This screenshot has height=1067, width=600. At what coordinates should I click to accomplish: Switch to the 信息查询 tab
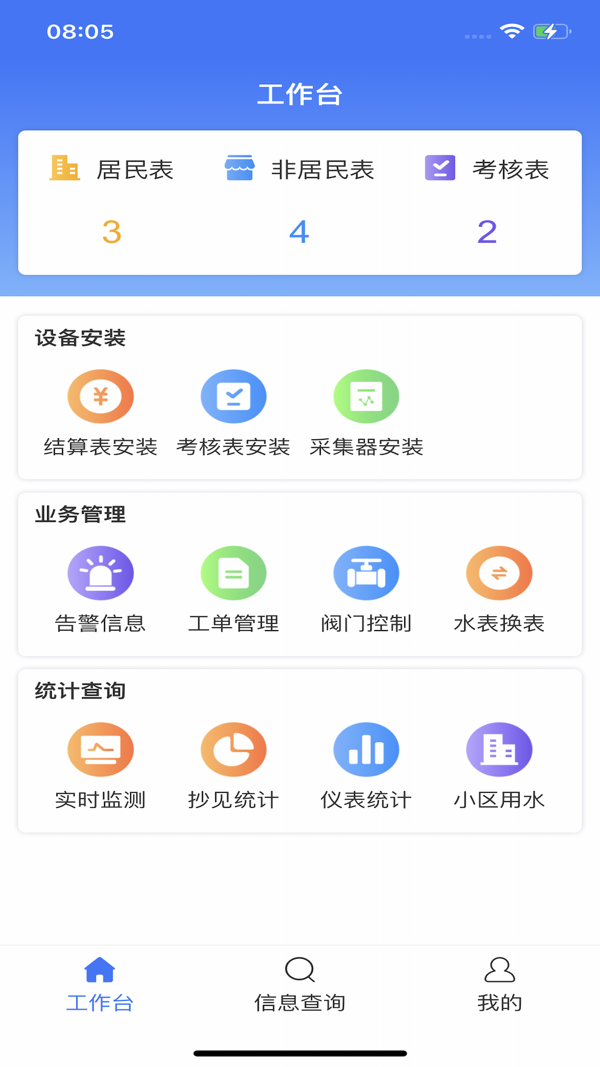point(299,985)
